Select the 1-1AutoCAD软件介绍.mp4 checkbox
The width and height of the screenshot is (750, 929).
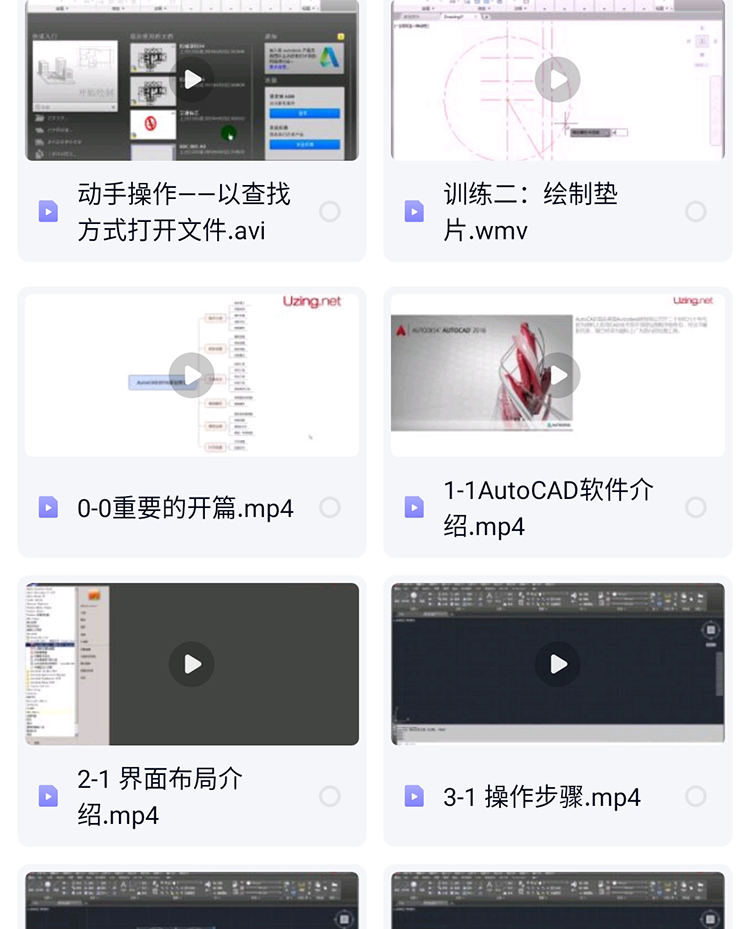tap(696, 508)
